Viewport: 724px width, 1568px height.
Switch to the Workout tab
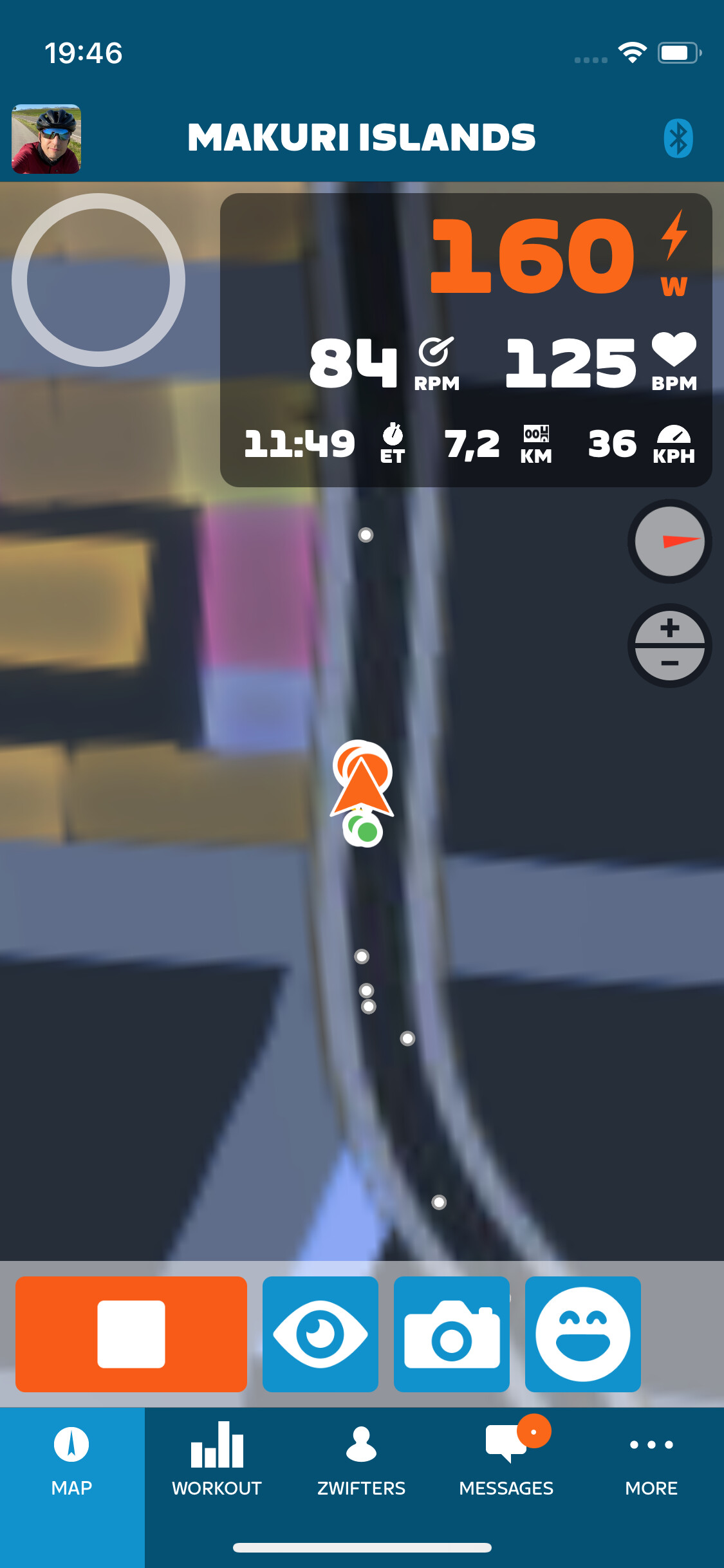point(217,1461)
